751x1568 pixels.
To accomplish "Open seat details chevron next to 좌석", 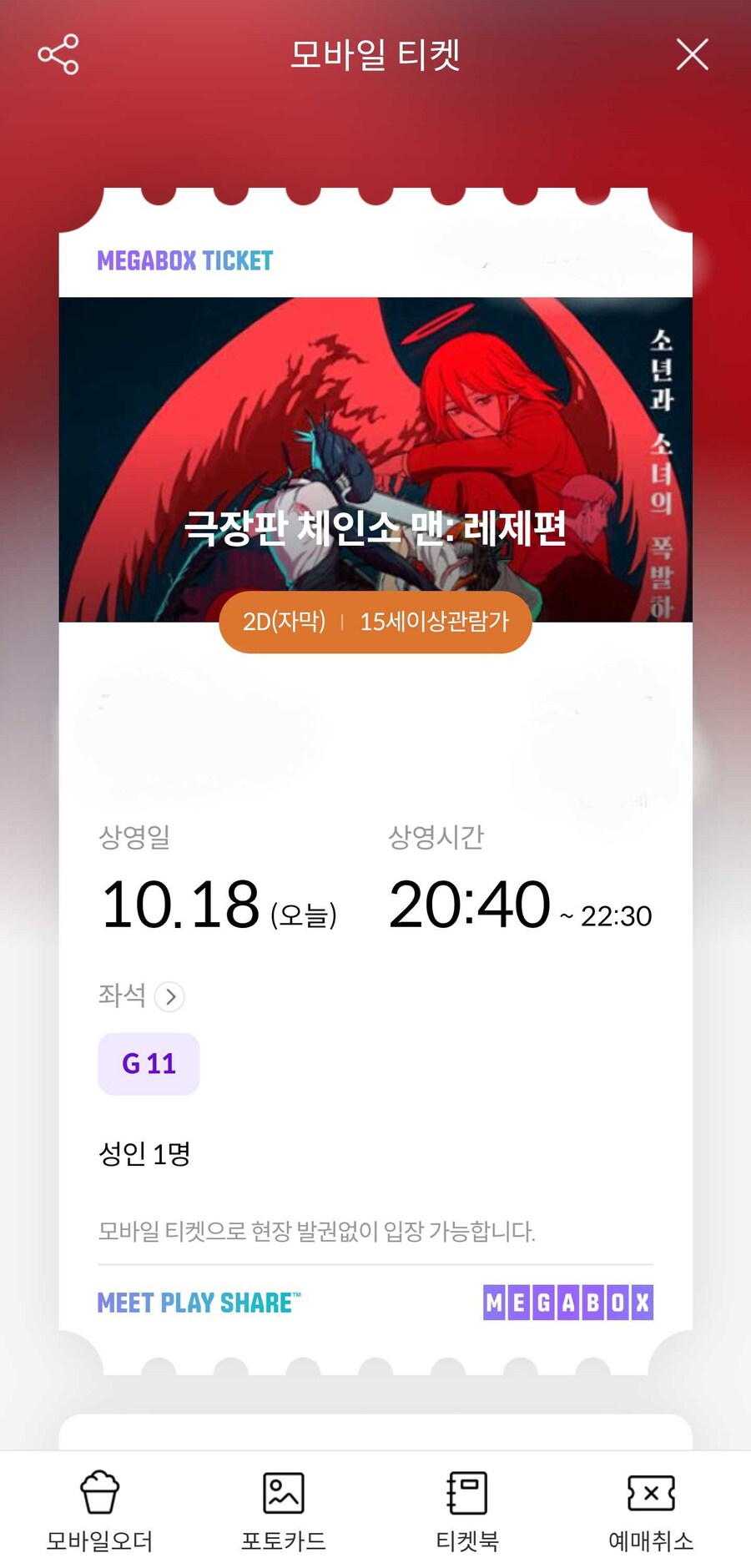I will point(169,996).
